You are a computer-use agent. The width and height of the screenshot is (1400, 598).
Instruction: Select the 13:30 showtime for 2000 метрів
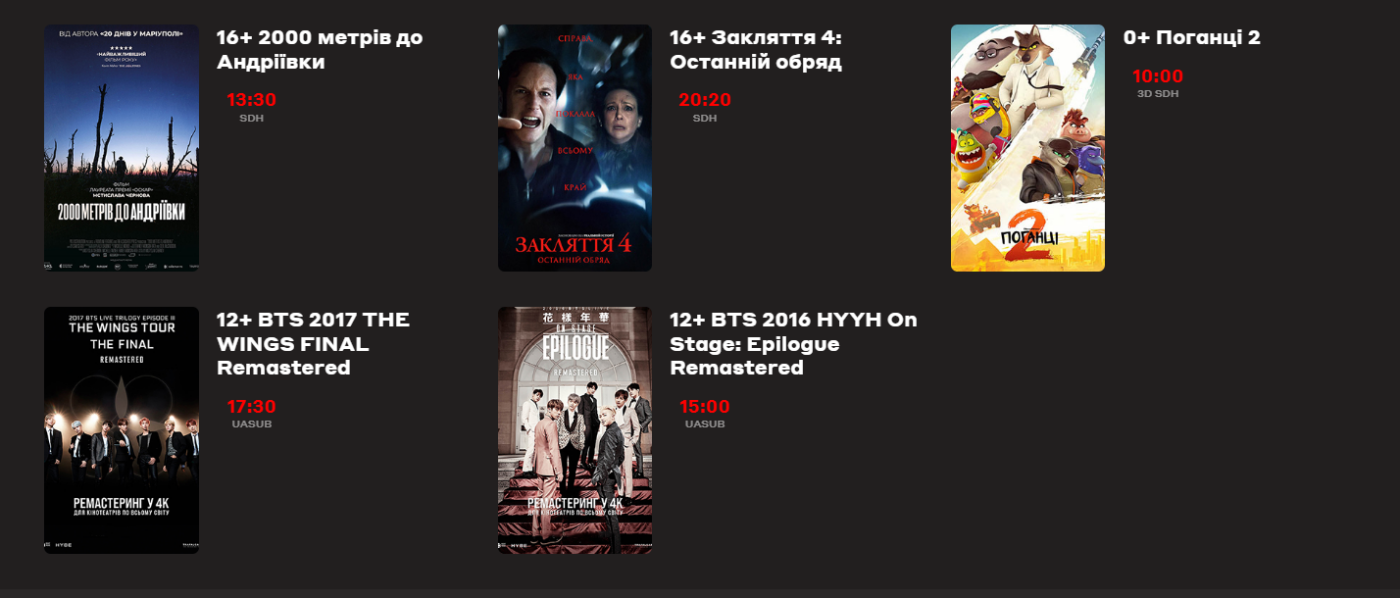[251, 100]
